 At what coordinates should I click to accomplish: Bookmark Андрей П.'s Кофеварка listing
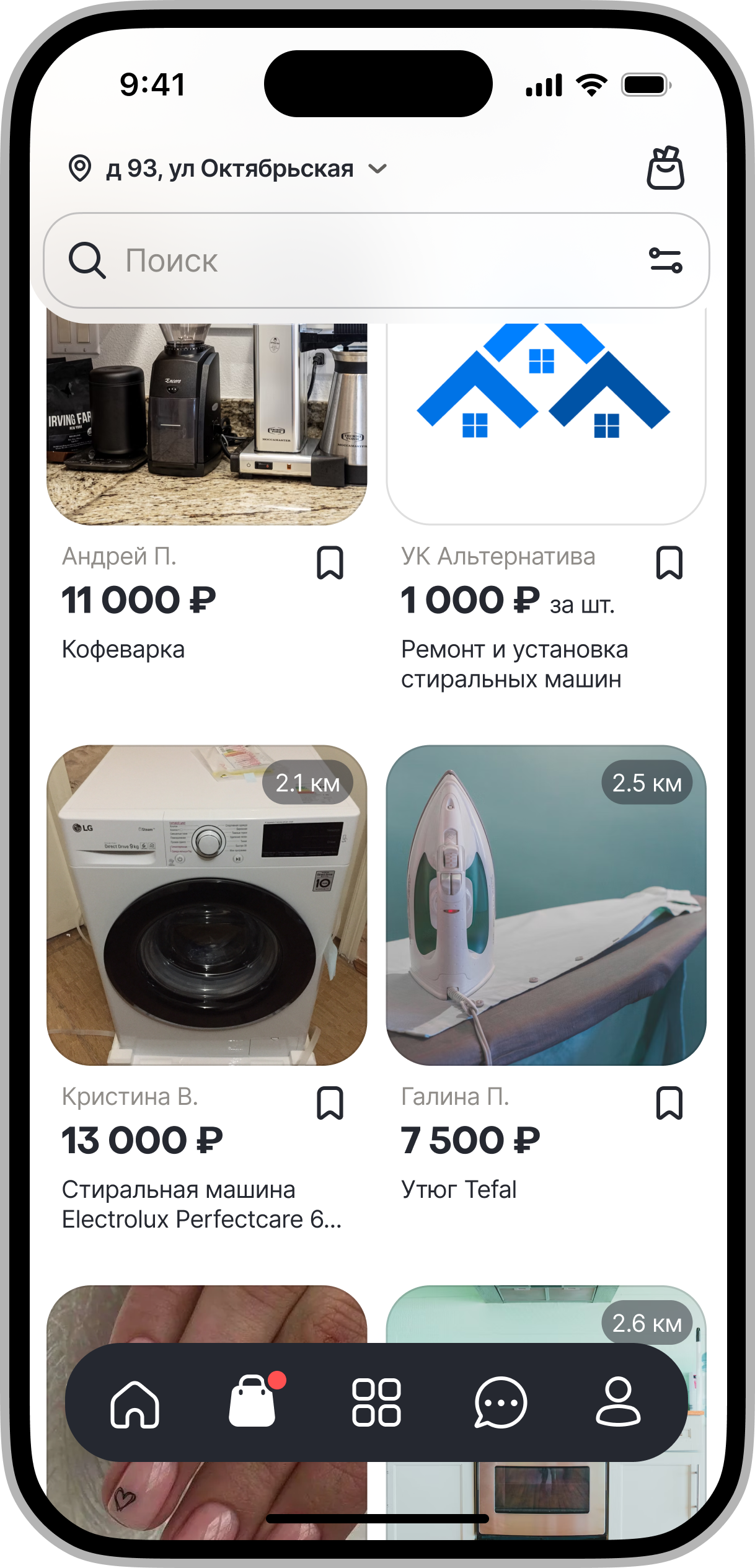[330, 562]
